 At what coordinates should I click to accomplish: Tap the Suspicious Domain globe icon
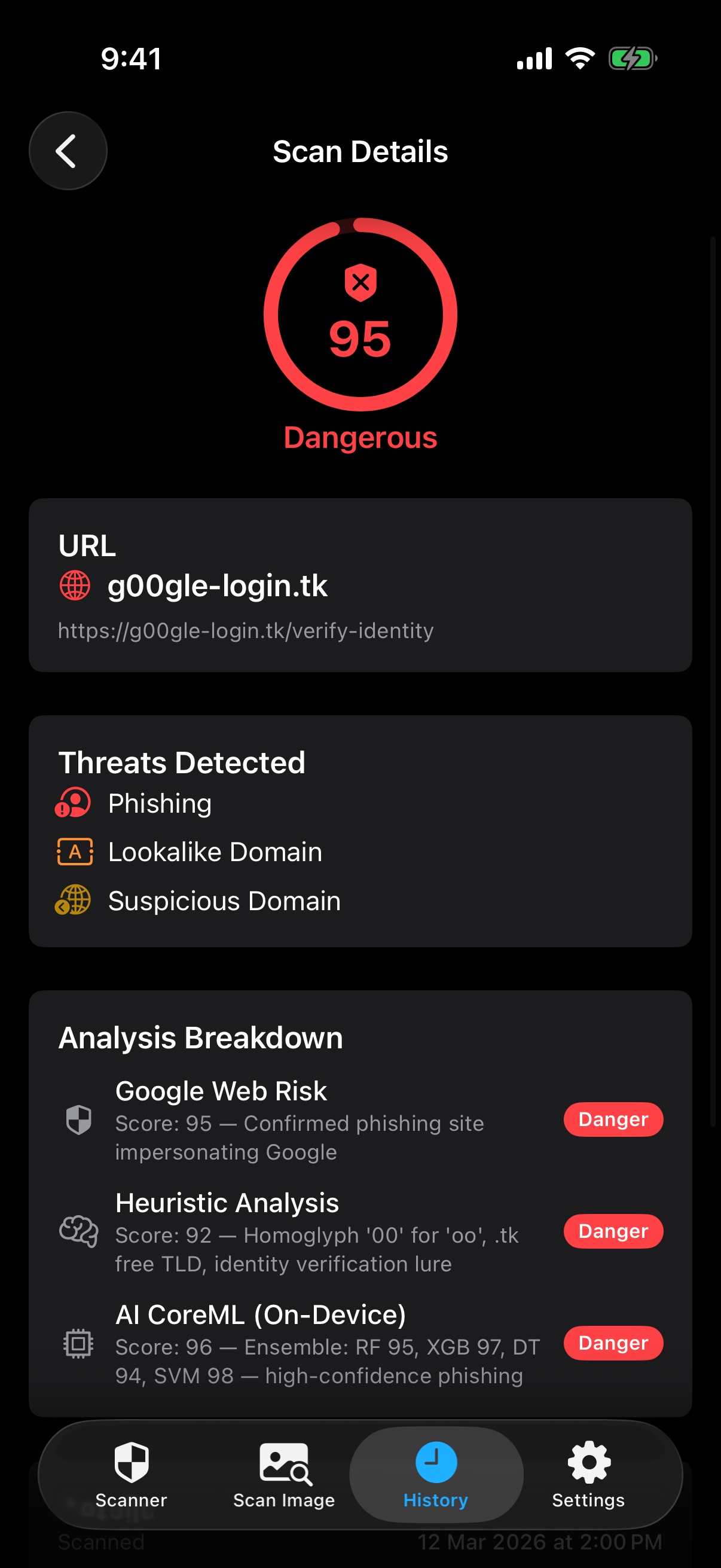[x=74, y=900]
